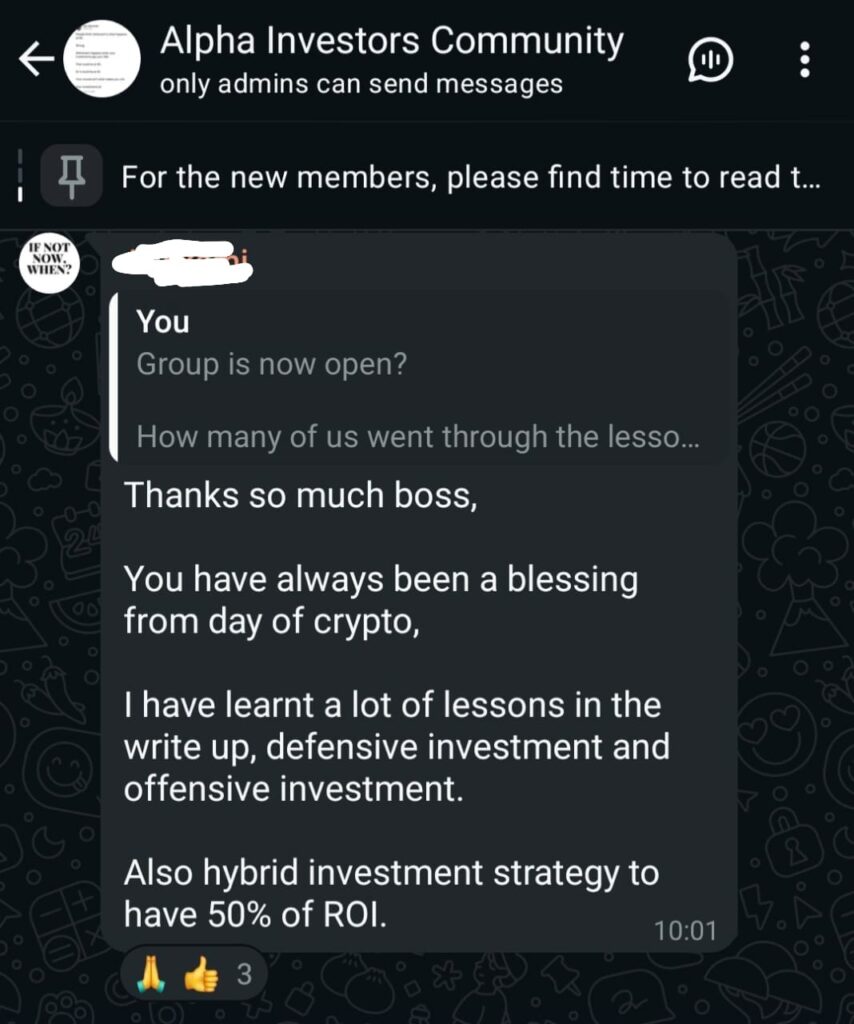Viewport: 854px width, 1024px height.
Task: Open the overflow menu
Action: tap(806, 60)
